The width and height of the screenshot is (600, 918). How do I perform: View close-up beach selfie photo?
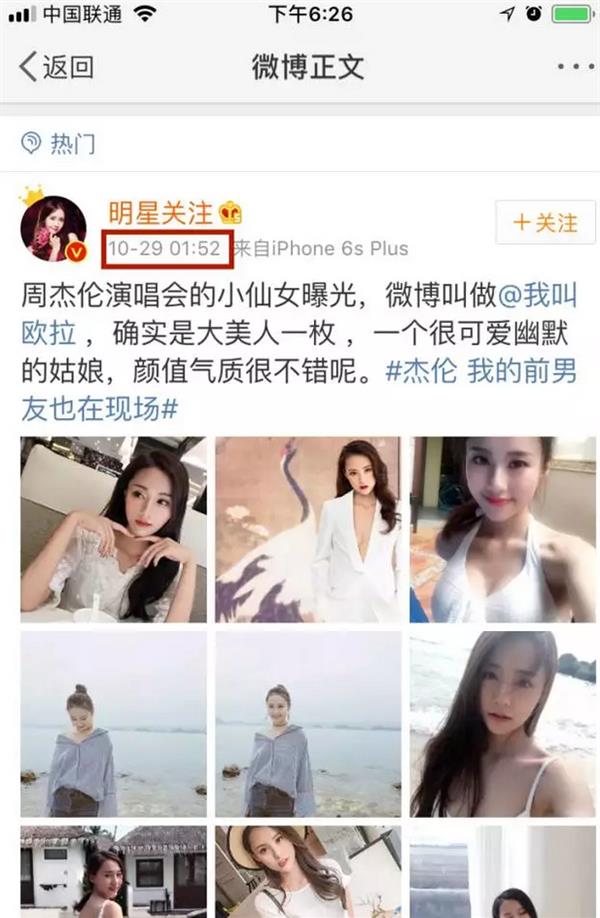click(502, 723)
